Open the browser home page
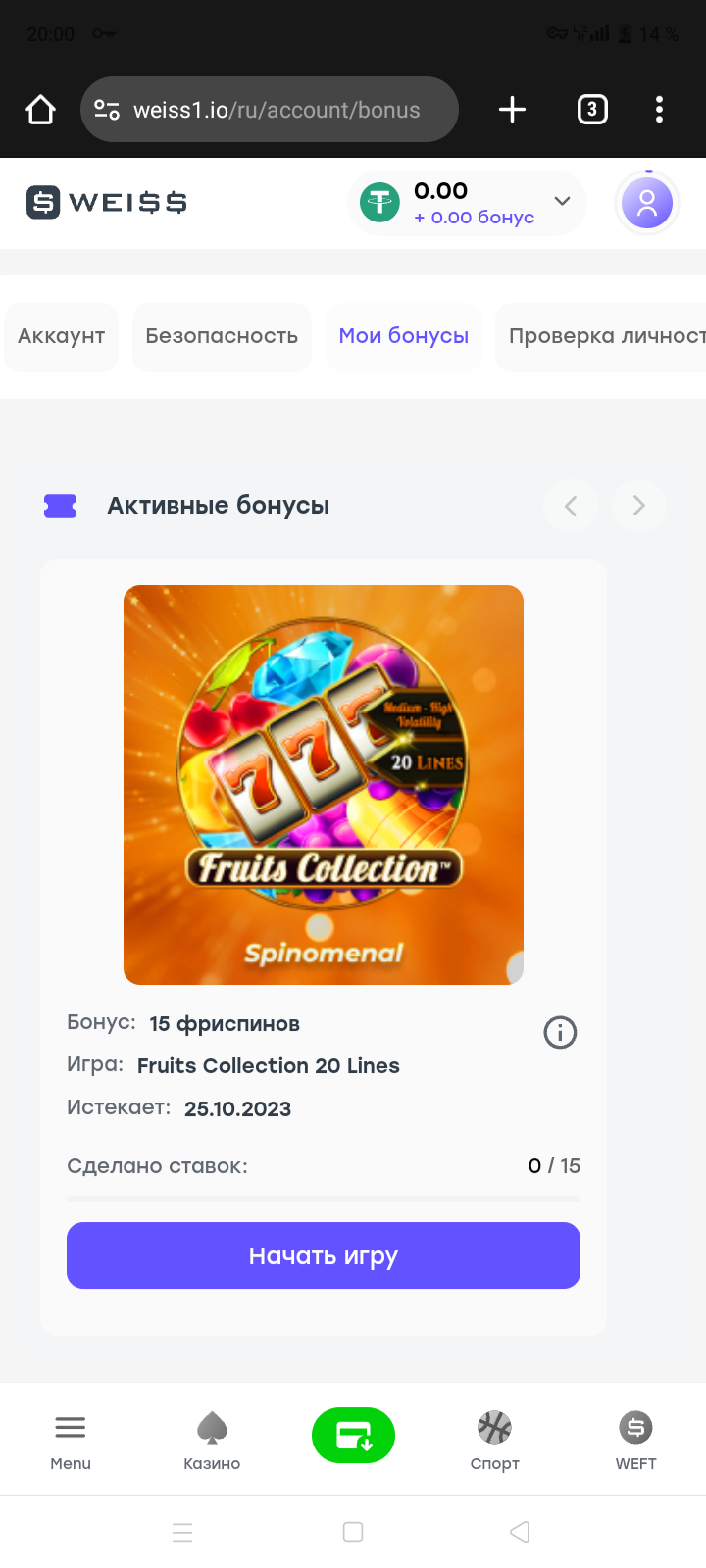The height and width of the screenshot is (1568, 706). click(x=40, y=110)
